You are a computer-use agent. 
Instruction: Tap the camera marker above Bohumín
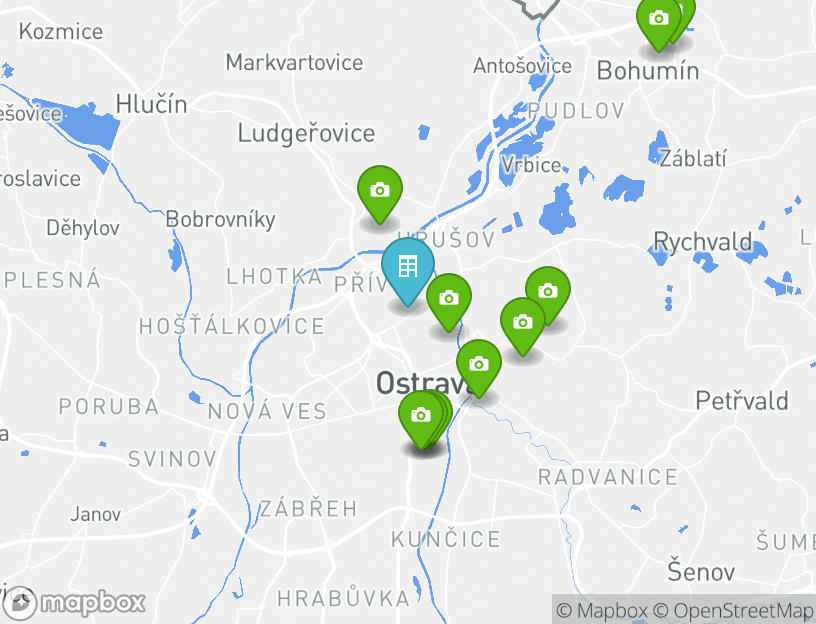pyautogui.click(x=658, y=19)
